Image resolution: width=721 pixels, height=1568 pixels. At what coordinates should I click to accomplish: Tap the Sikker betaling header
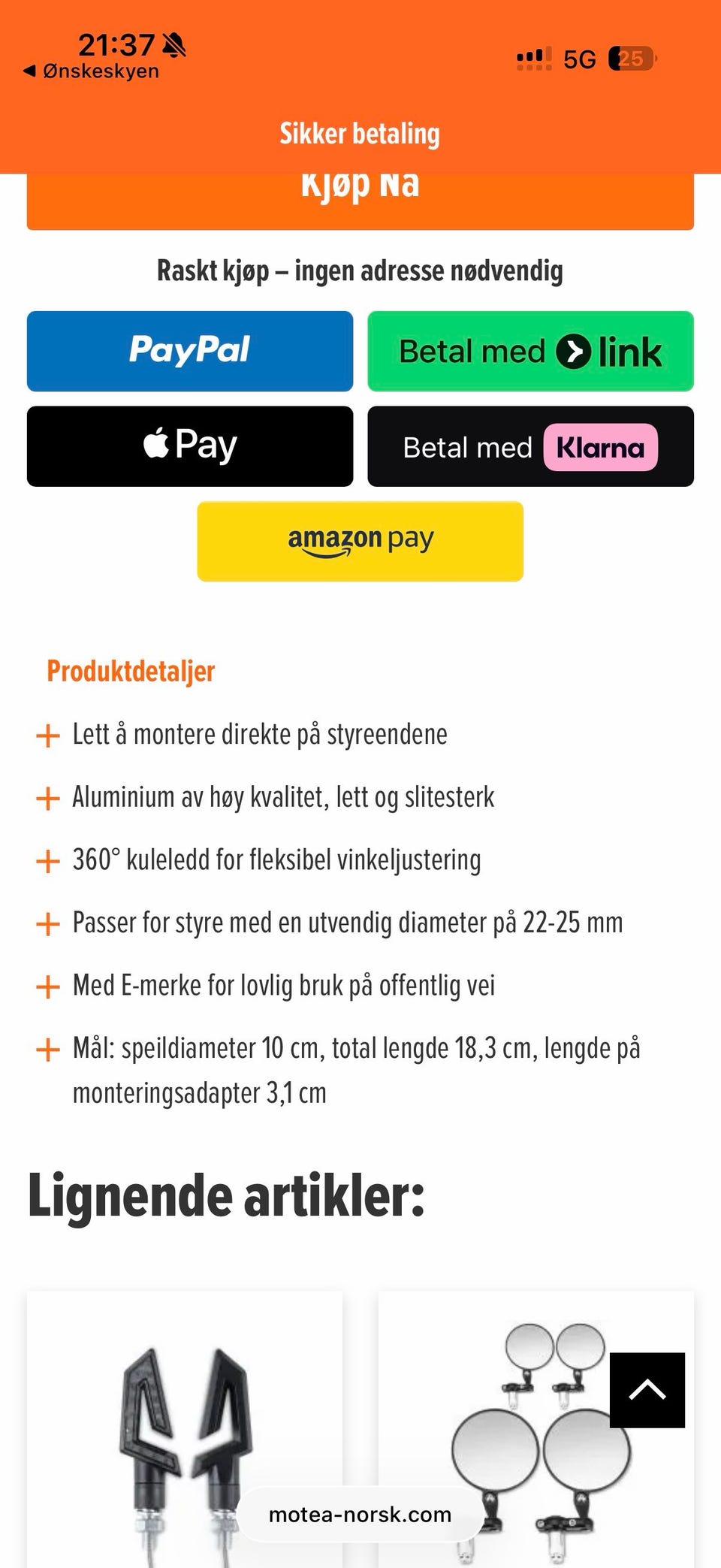coord(360,133)
